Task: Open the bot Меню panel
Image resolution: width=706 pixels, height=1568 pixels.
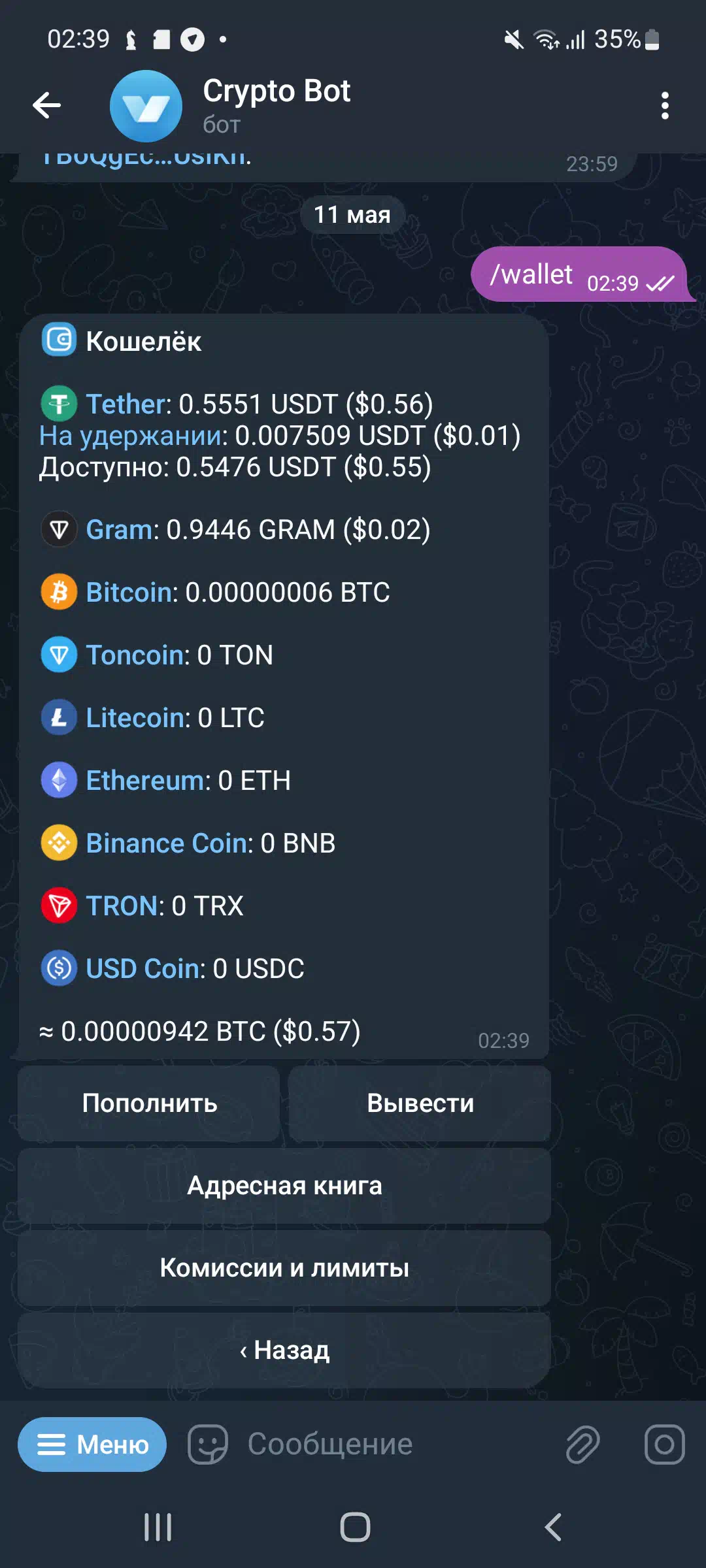Action: [92, 1445]
